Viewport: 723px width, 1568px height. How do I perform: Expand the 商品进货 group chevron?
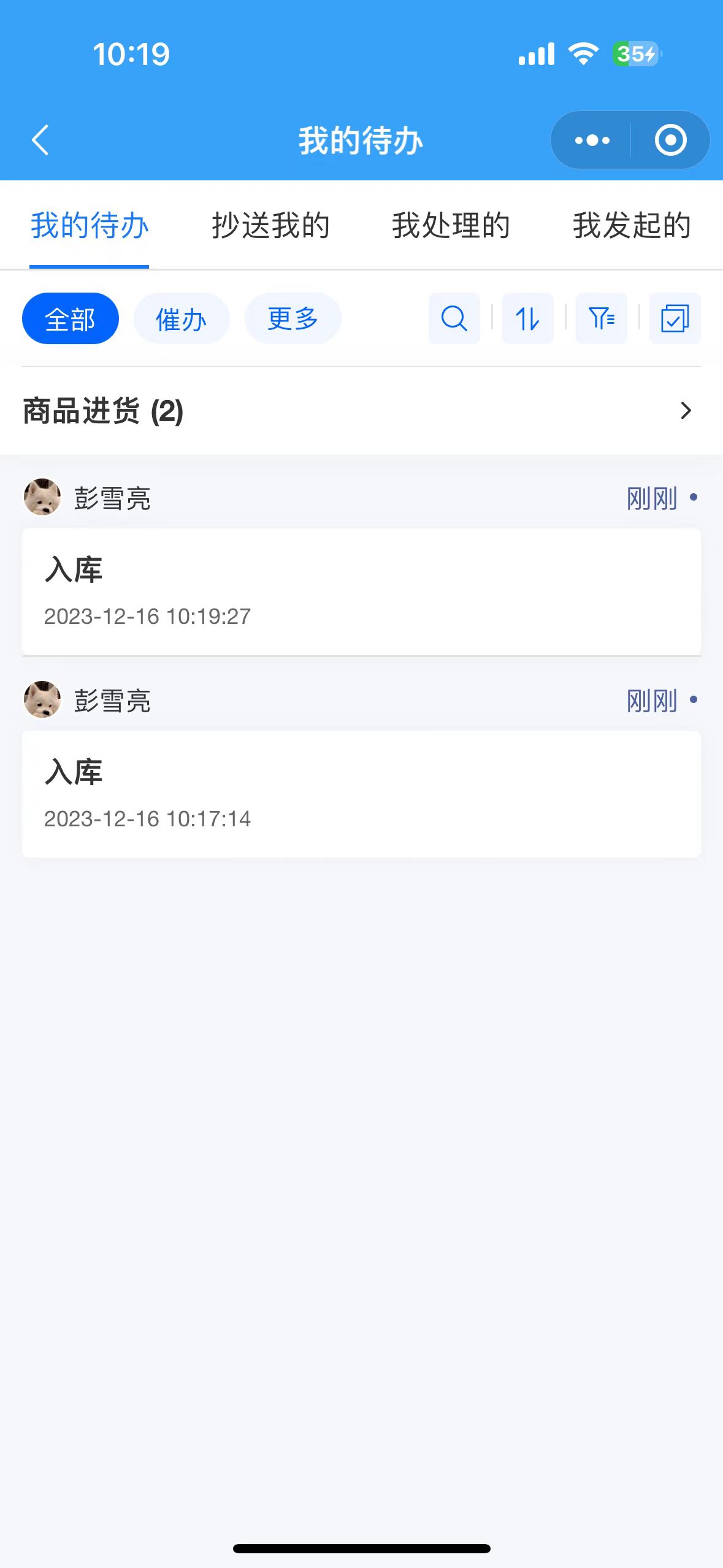686,412
